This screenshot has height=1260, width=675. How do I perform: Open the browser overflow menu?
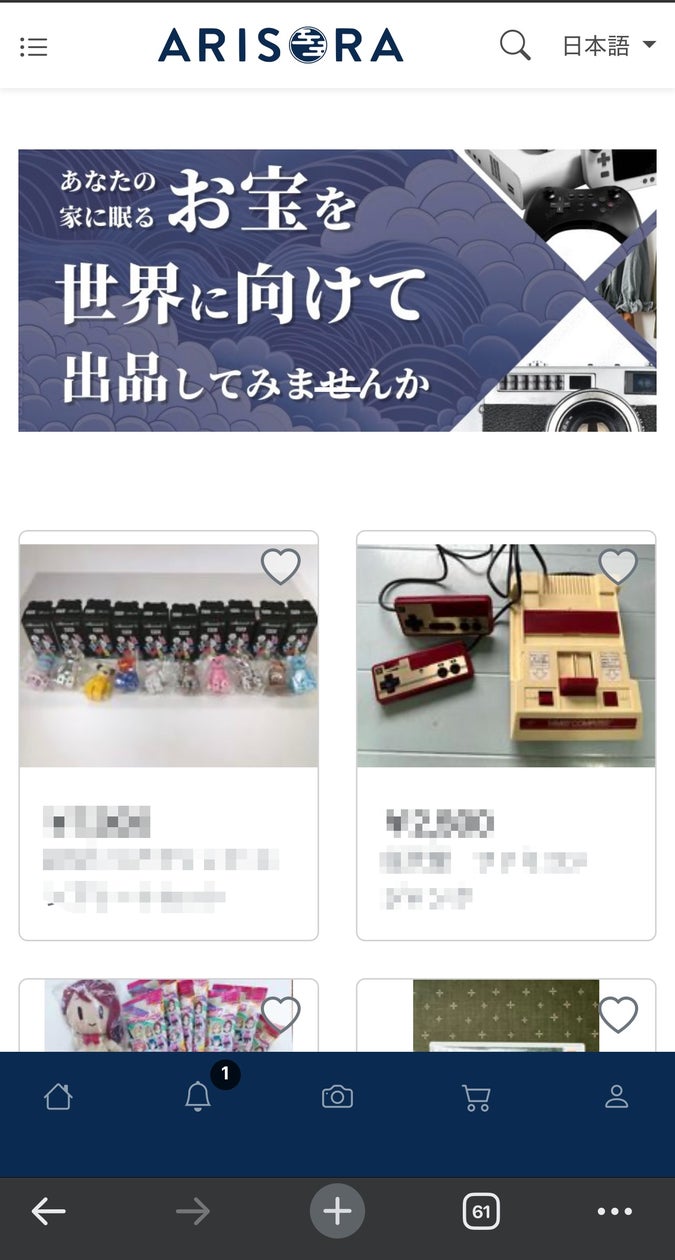pyautogui.click(x=614, y=1212)
